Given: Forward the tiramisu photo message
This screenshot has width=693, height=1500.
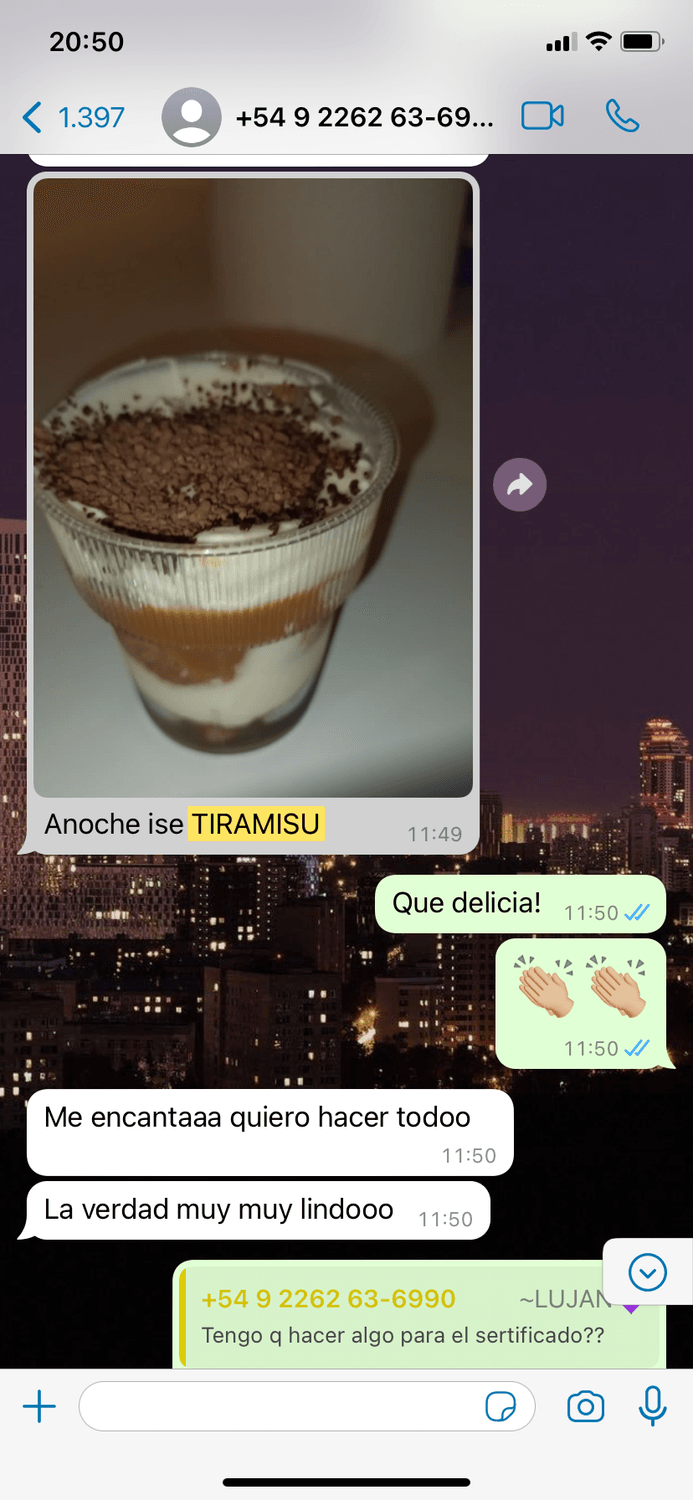Looking at the screenshot, I should pyautogui.click(x=520, y=485).
